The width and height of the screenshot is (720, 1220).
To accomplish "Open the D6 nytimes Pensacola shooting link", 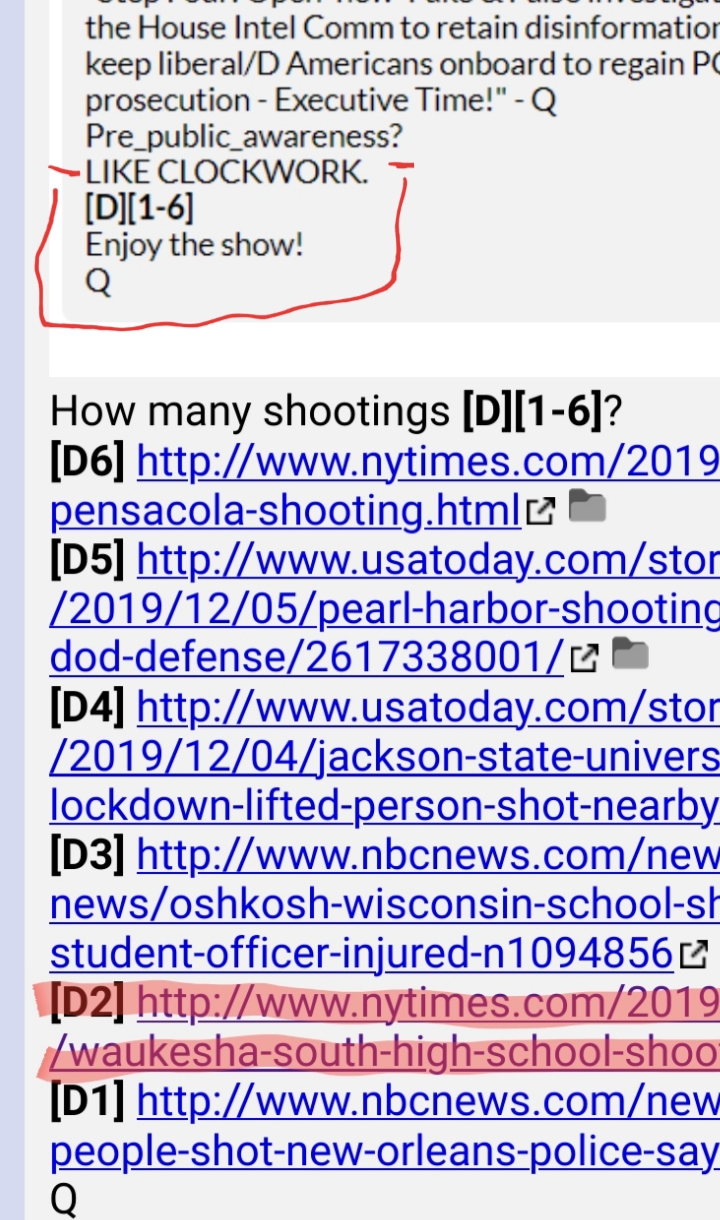I will point(385,486).
